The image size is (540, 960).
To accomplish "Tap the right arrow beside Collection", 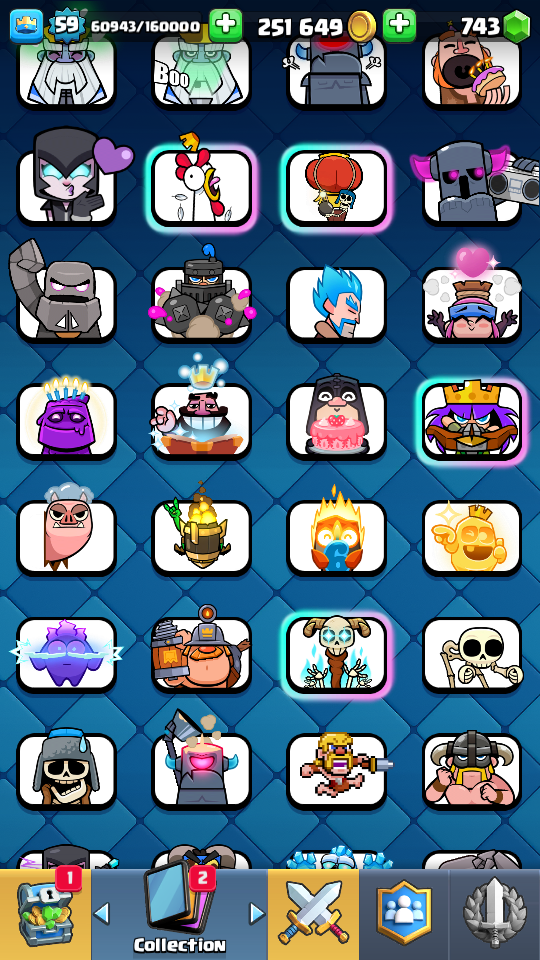I will 258,913.
